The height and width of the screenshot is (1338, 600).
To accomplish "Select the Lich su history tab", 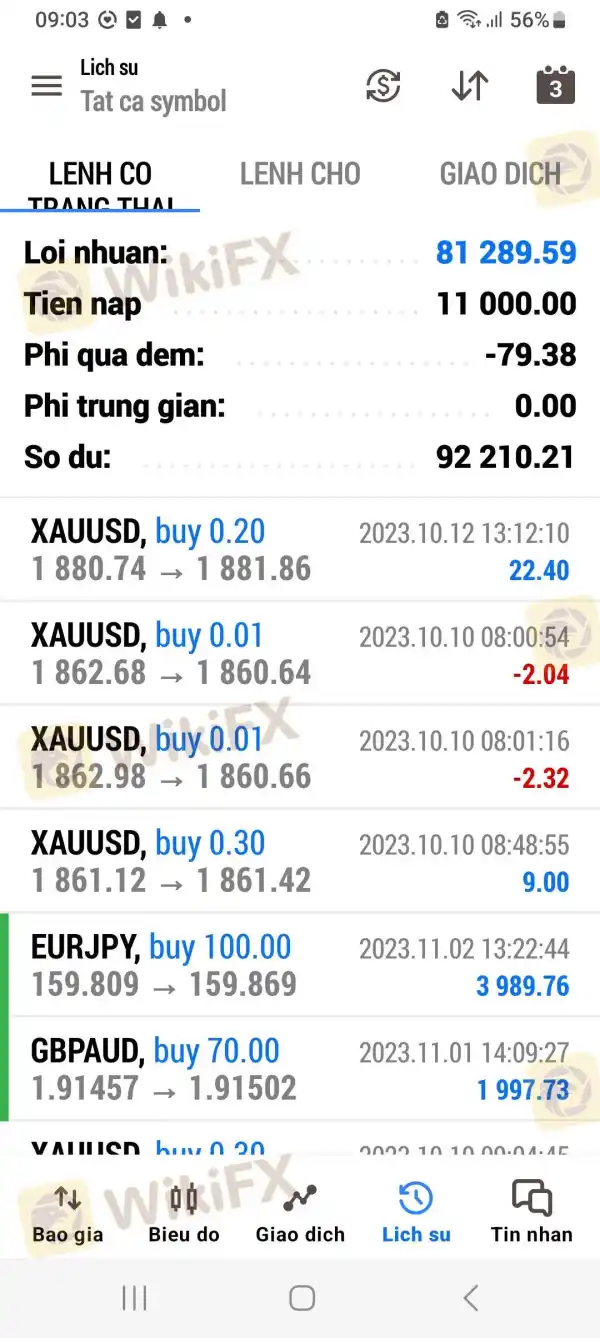I will 416,1212.
